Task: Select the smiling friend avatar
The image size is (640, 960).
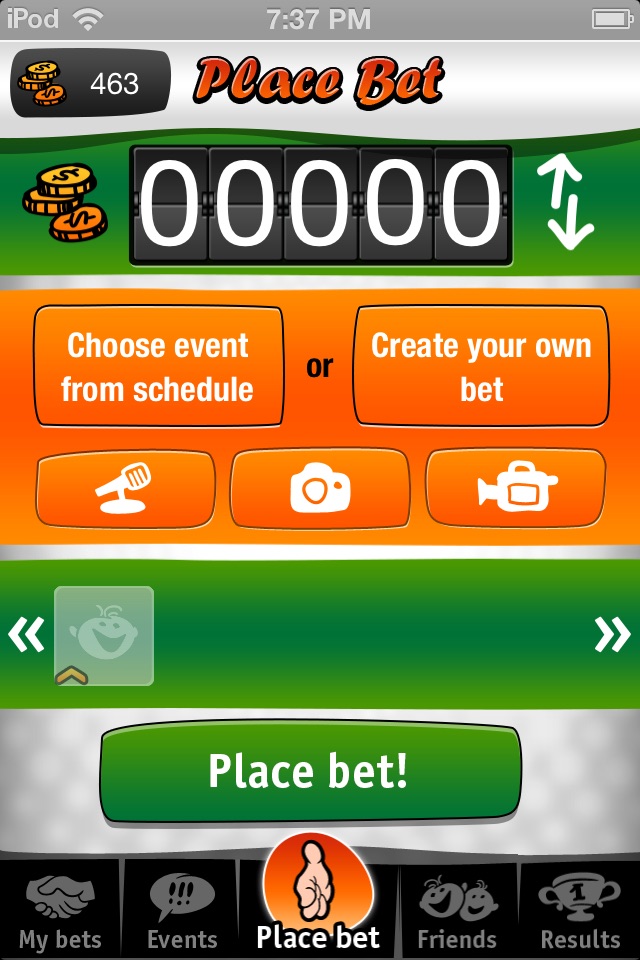Action: point(104,636)
